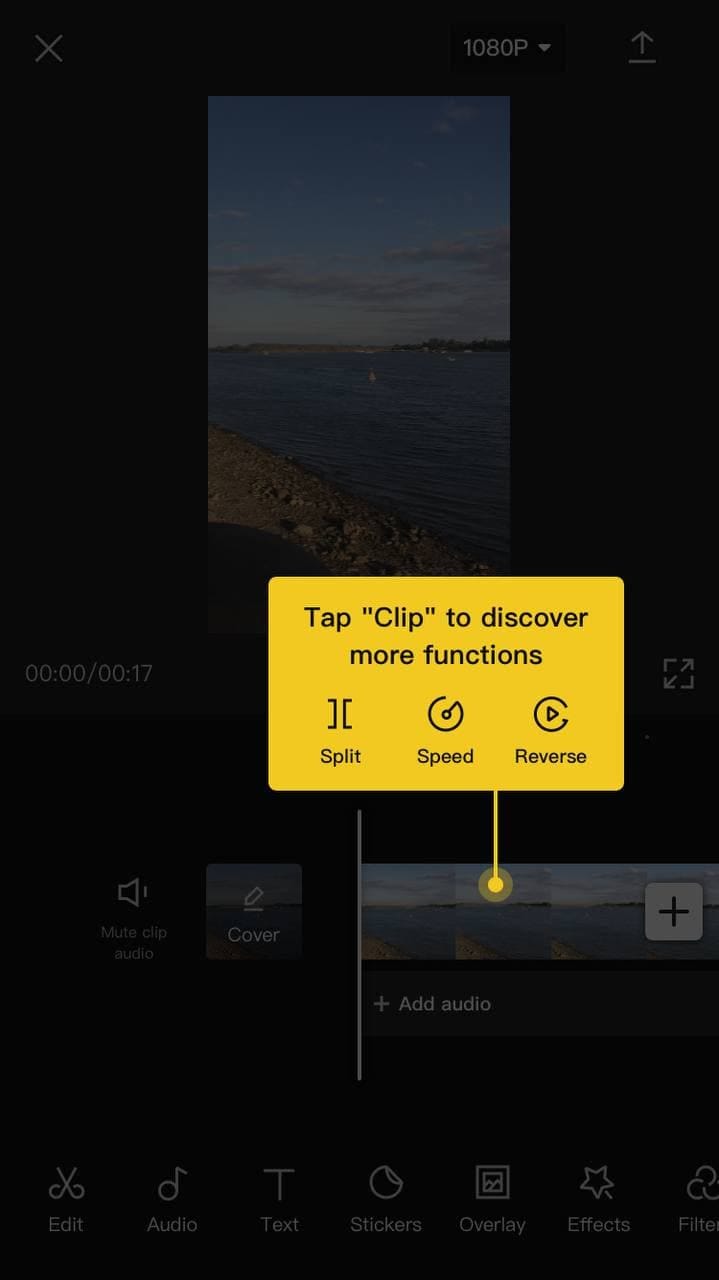Open the Effects tool

(598, 1198)
